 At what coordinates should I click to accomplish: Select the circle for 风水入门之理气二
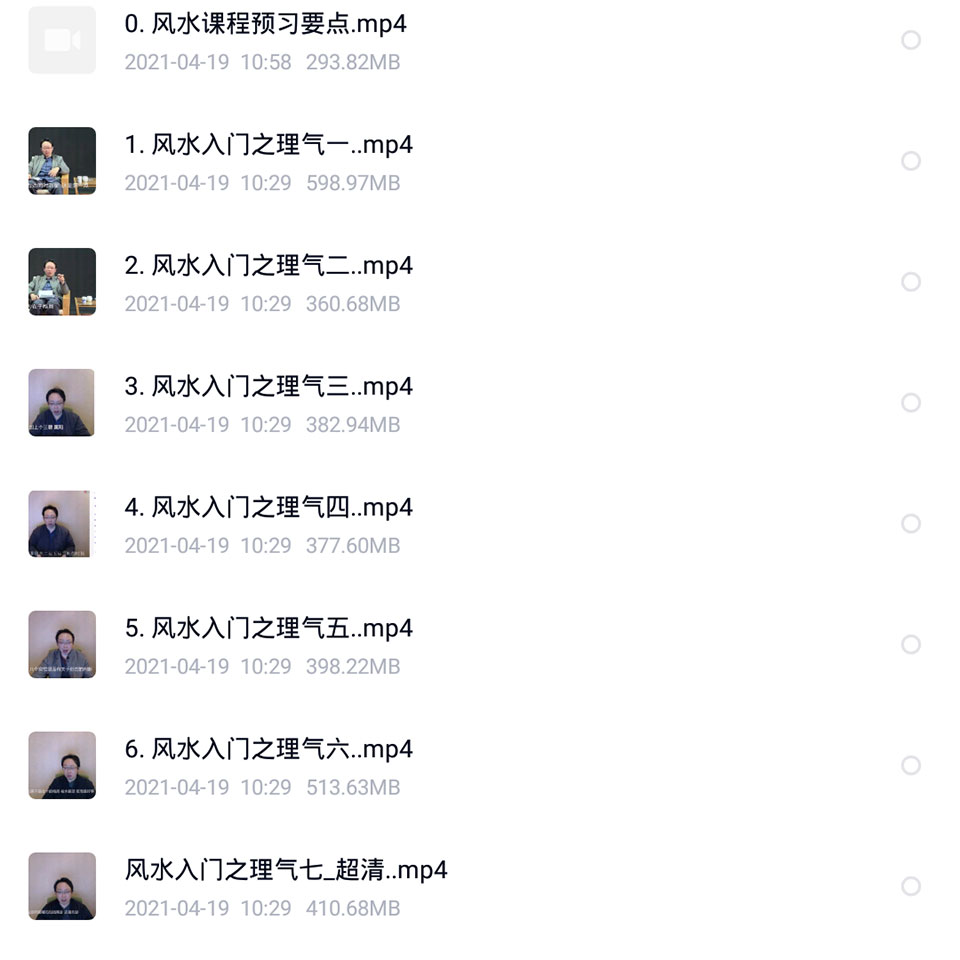(x=910, y=282)
